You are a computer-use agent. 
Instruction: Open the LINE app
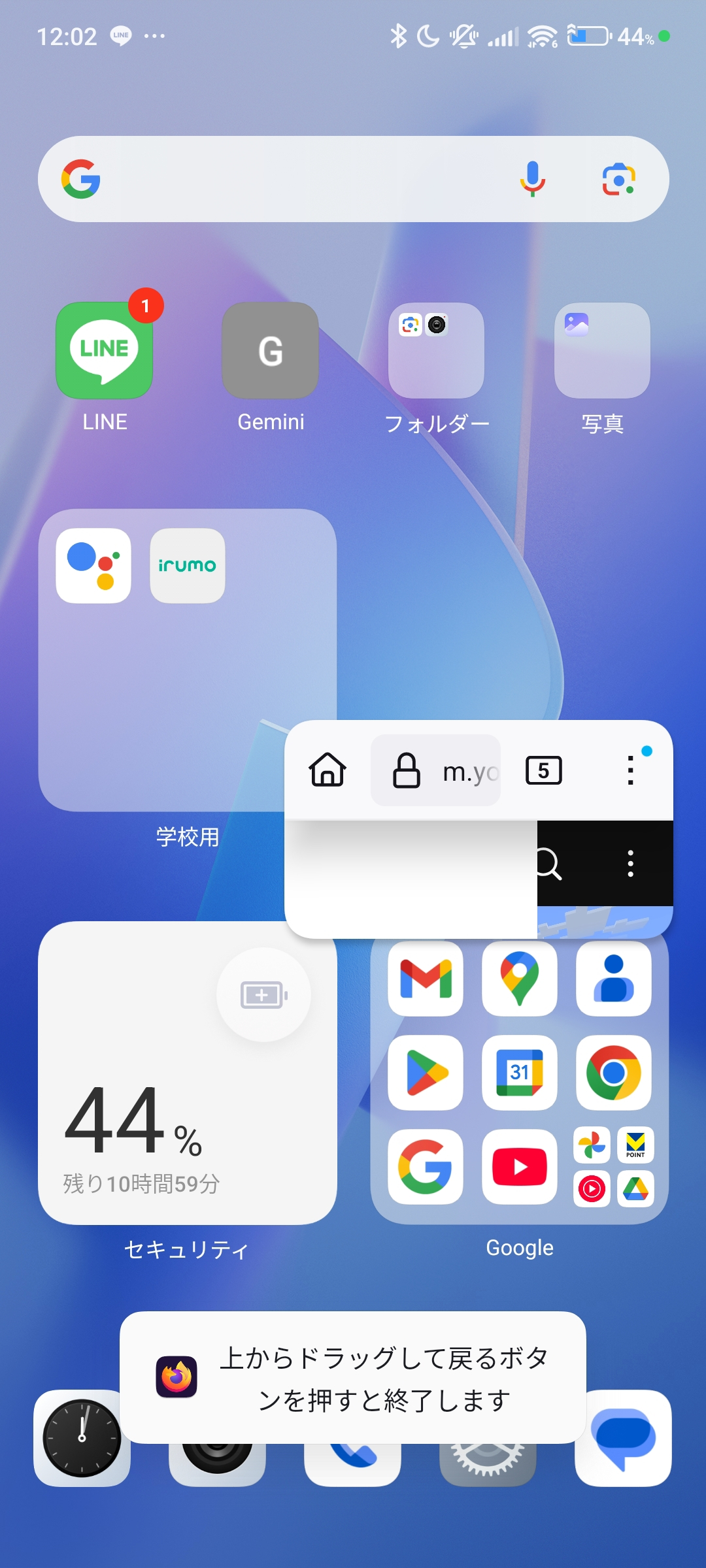coord(105,351)
